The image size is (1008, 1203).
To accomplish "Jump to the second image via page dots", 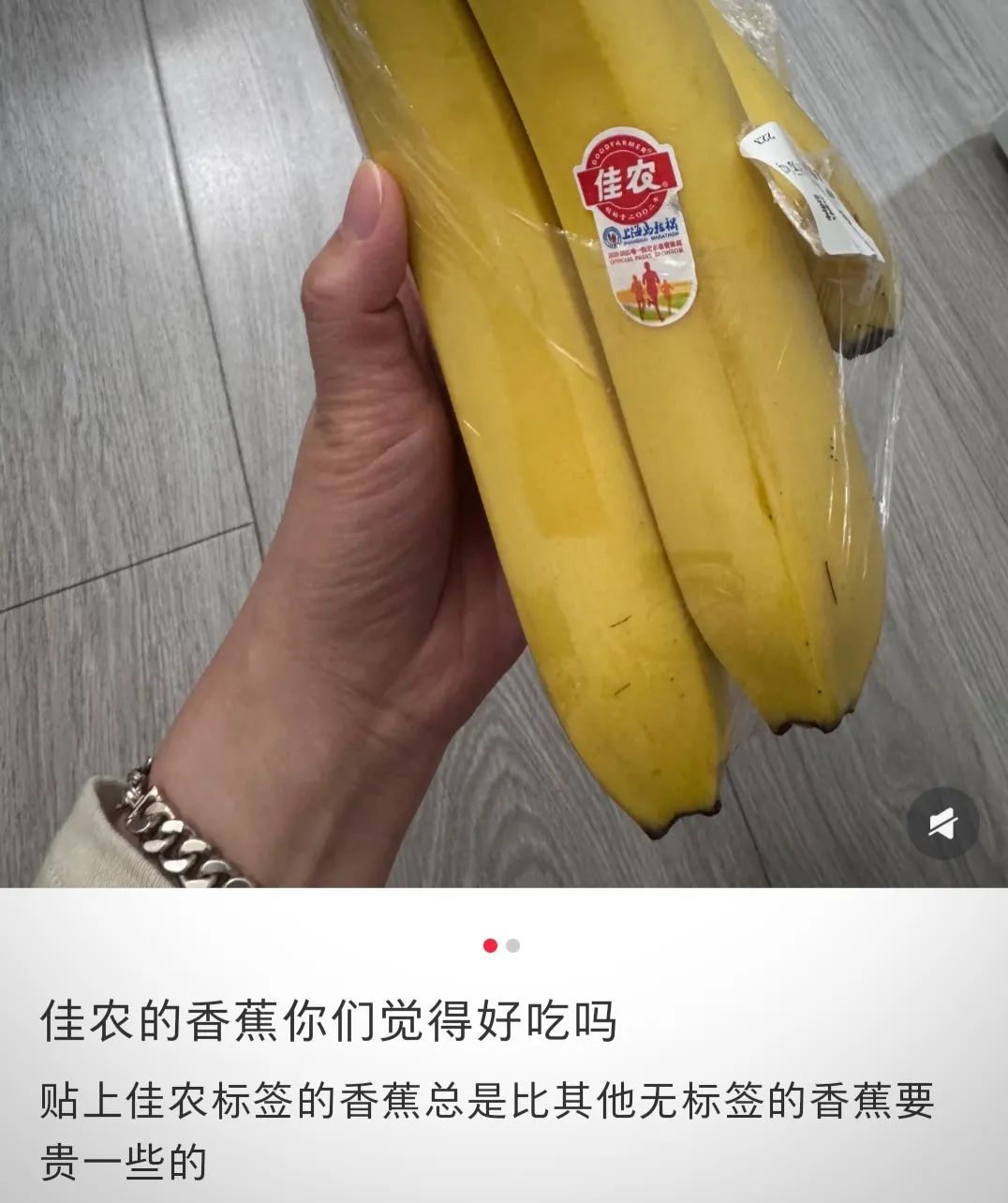I will tap(512, 945).
